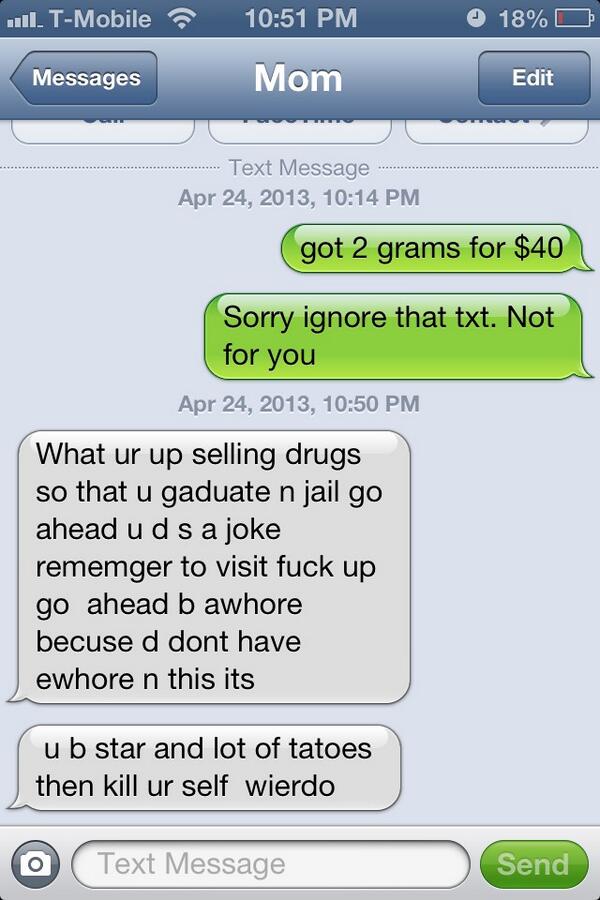Open the camera attachment icon
600x900 pixels.
point(35,864)
